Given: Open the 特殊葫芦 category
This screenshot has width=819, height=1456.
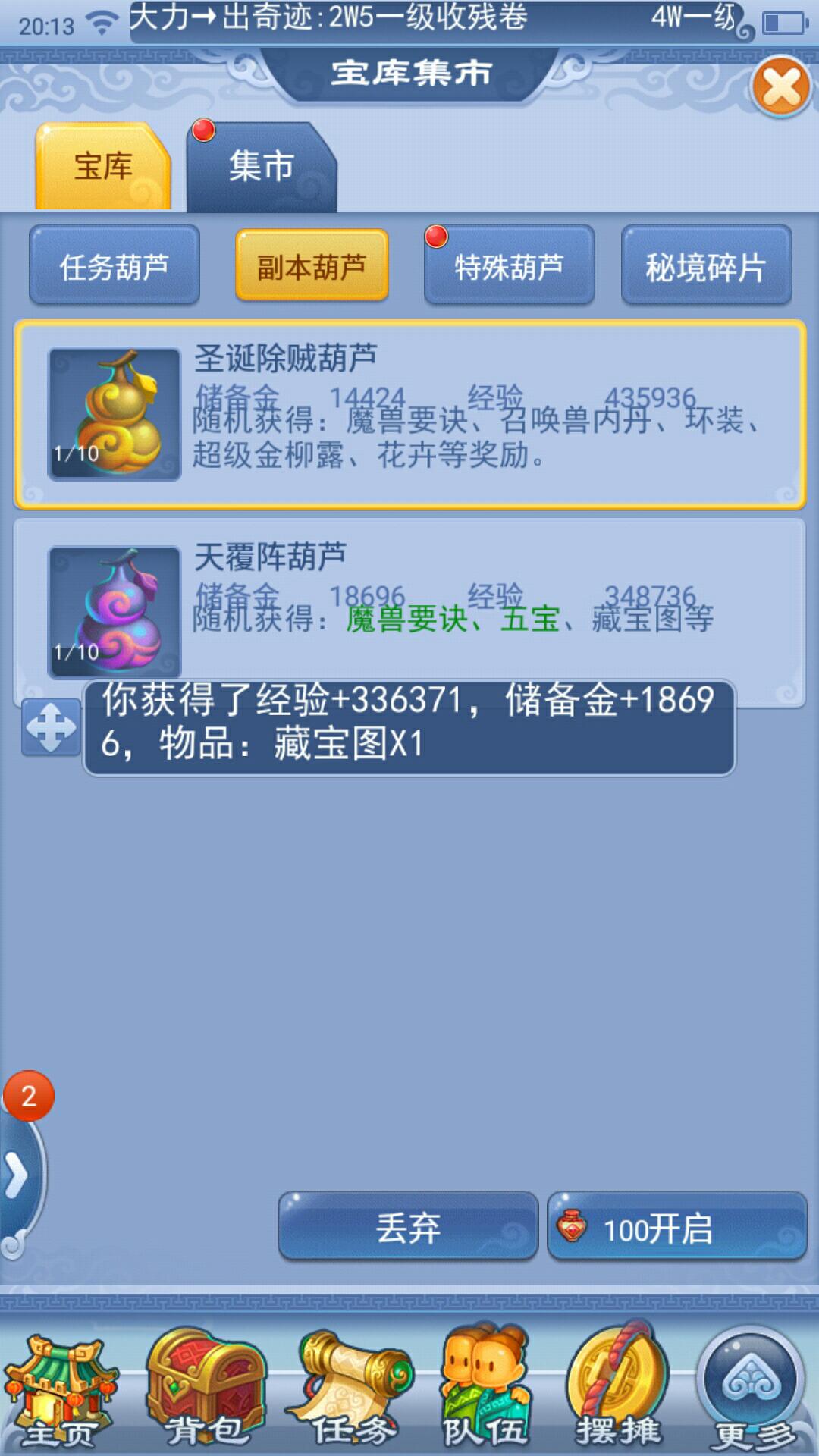Looking at the screenshot, I should point(509,266).
